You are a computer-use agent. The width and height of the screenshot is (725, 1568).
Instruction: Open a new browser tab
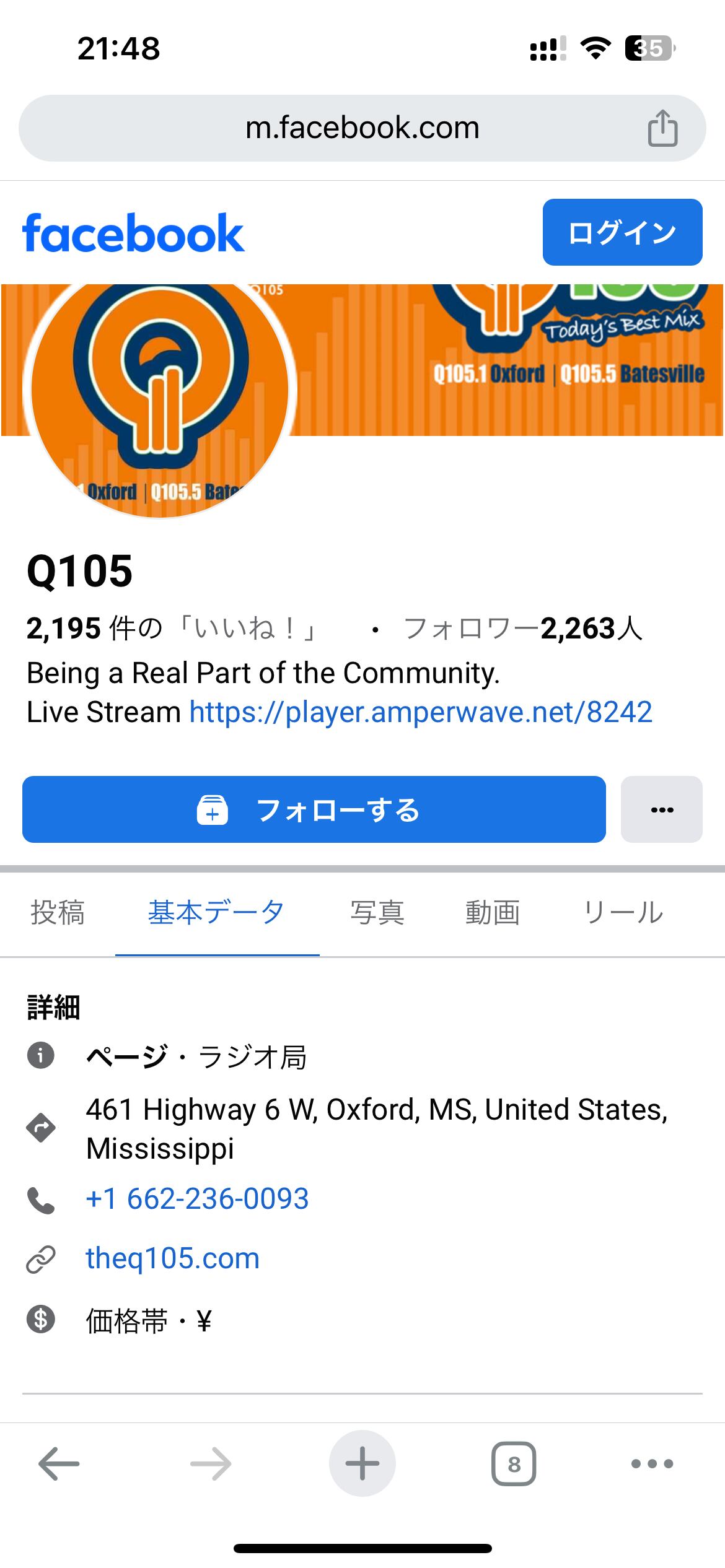(362, 1463)
